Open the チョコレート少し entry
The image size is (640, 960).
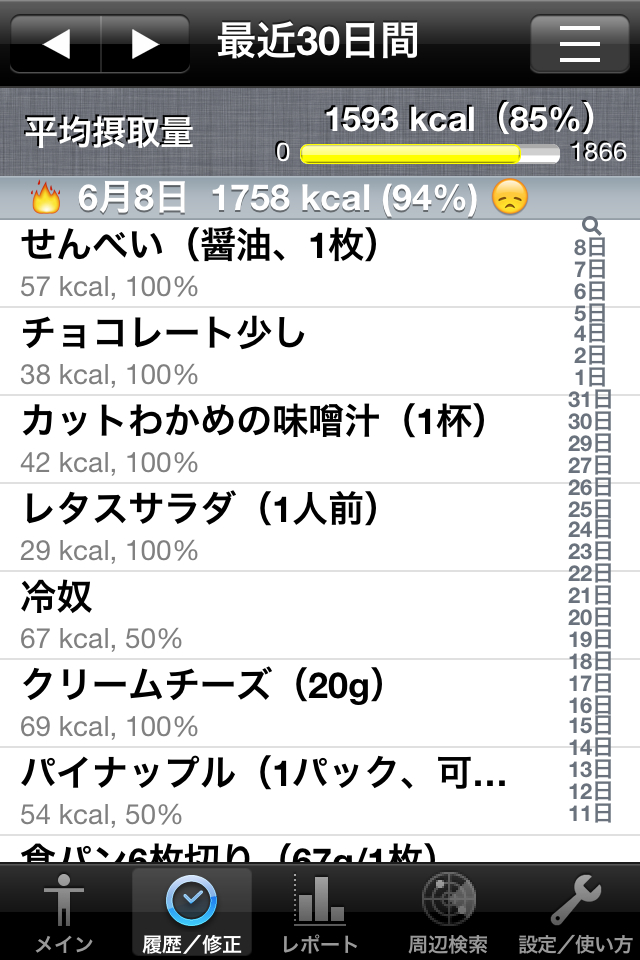[280, 351]
